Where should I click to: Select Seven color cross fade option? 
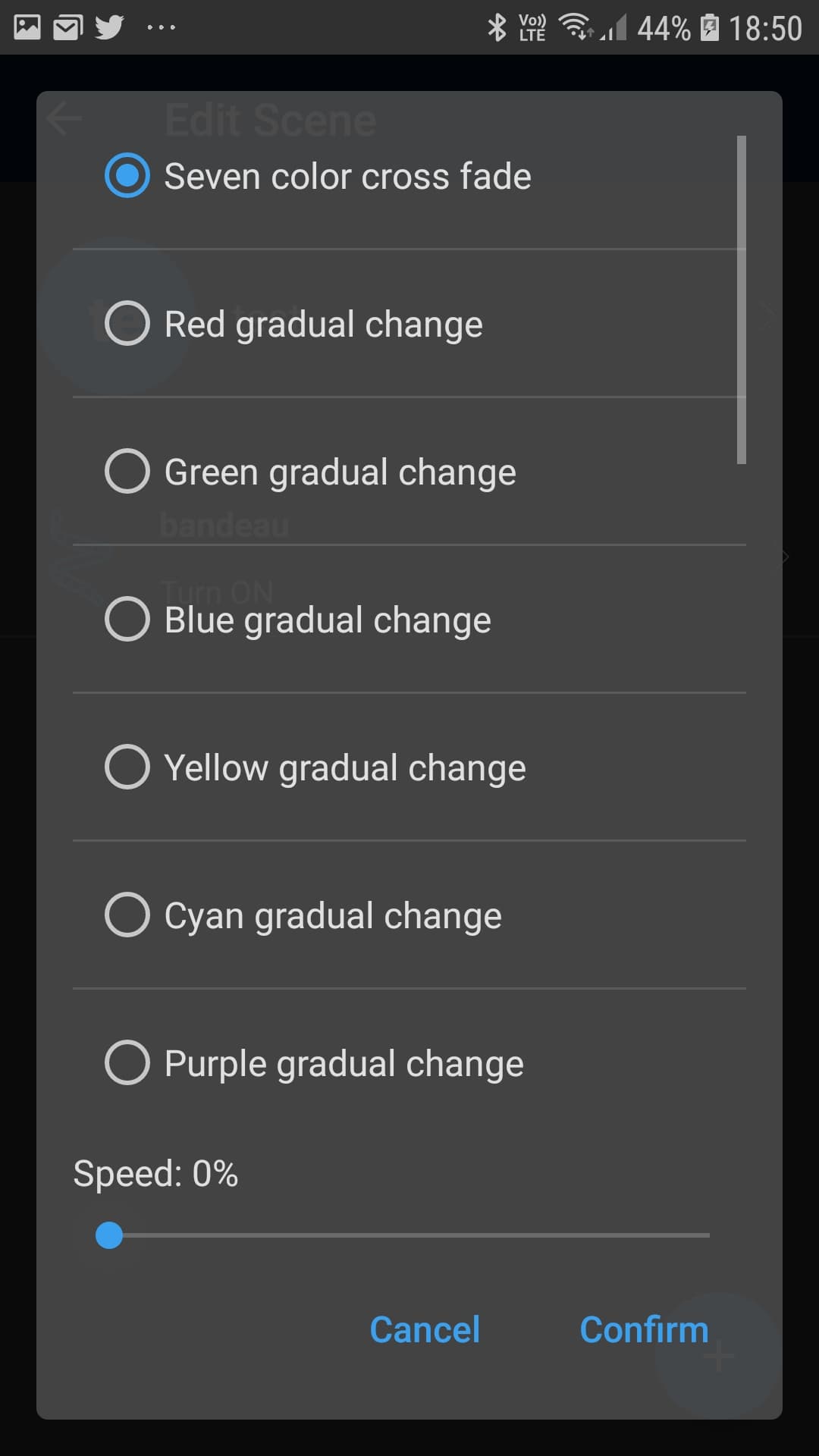pyautogui.click(x=409, y=176)
